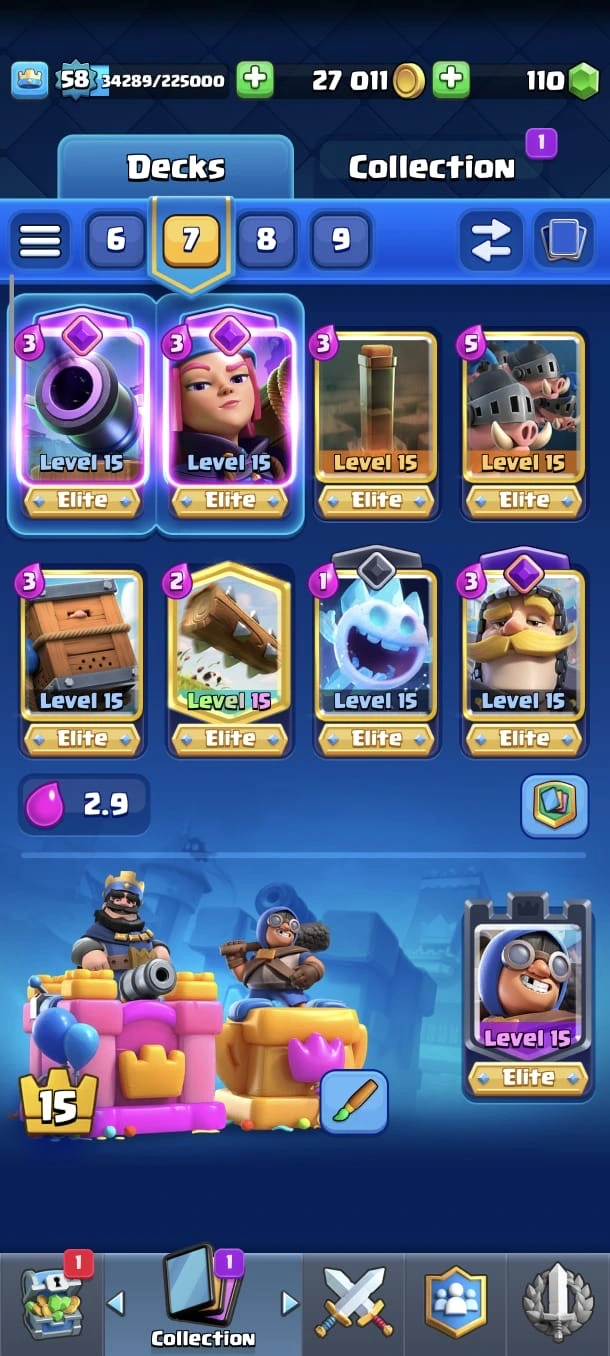Add experience with the green plus
This screenshot has height=1356, width=610.
pyautogui.click(x=255, y=80)
